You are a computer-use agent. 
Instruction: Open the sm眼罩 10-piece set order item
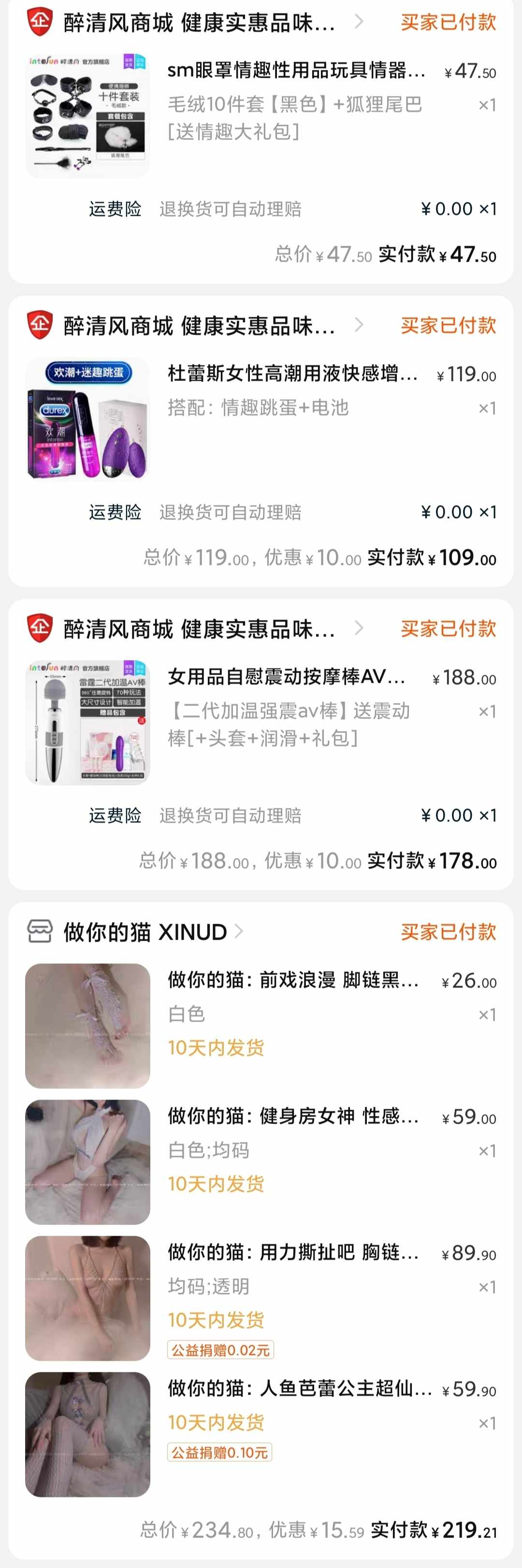pyautogui.click(x=296, y=71)
